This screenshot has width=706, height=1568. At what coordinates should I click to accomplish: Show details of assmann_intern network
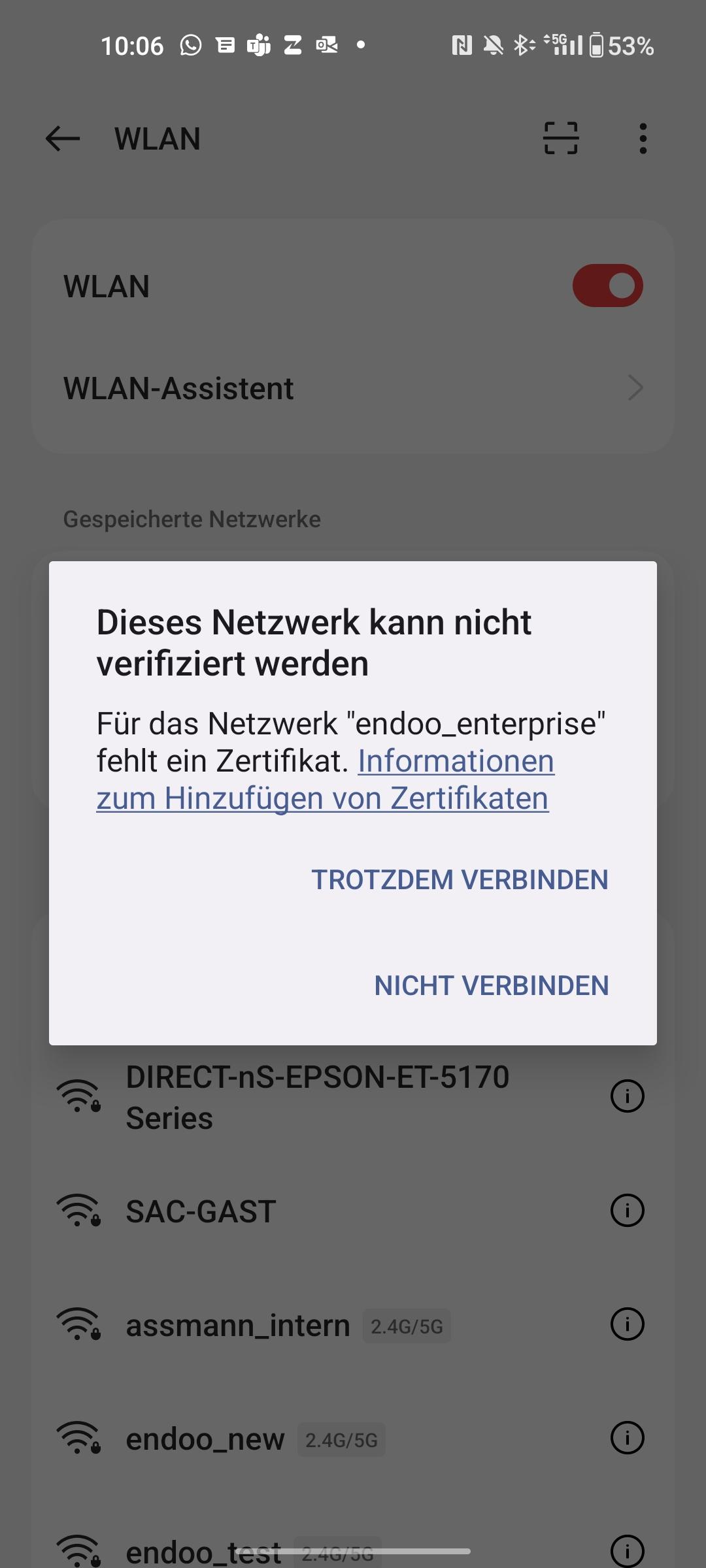pyautogui.click(x=627, y=1324)
